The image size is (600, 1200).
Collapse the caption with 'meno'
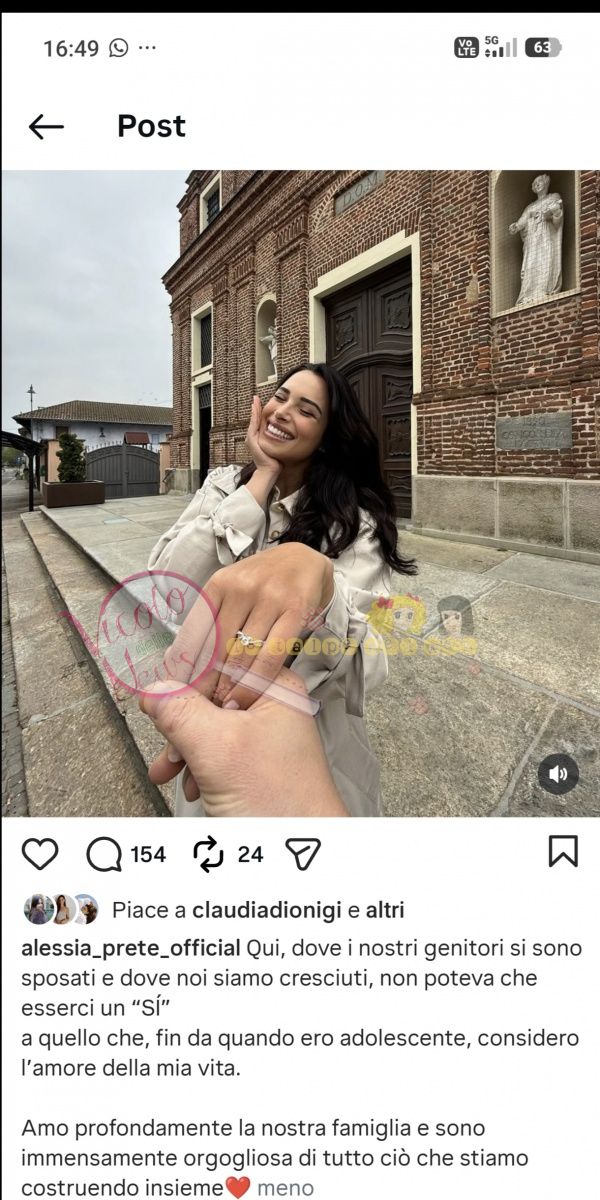(286, 1188)
